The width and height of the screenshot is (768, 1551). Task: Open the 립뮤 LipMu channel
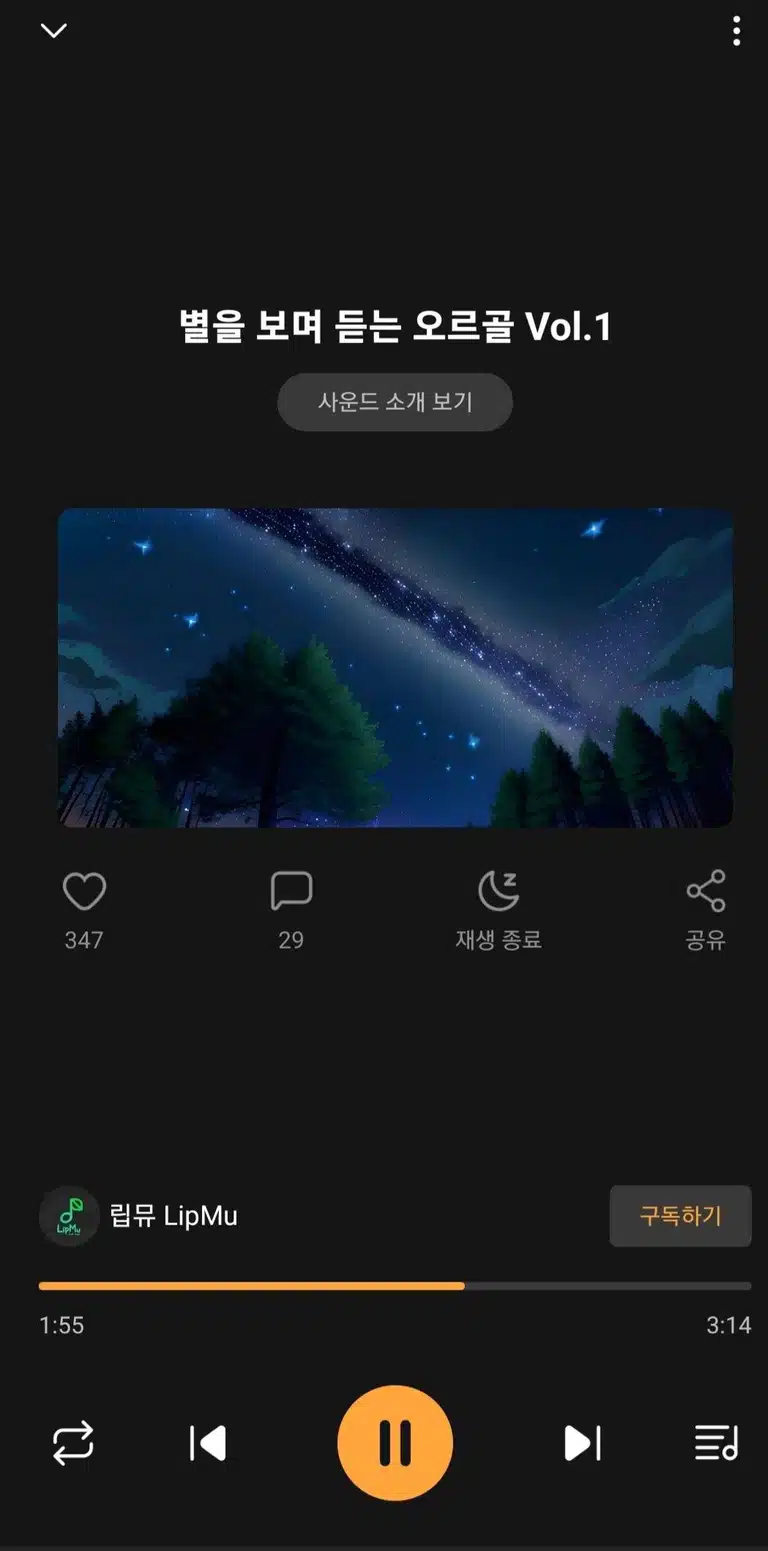coord(139,1216)
